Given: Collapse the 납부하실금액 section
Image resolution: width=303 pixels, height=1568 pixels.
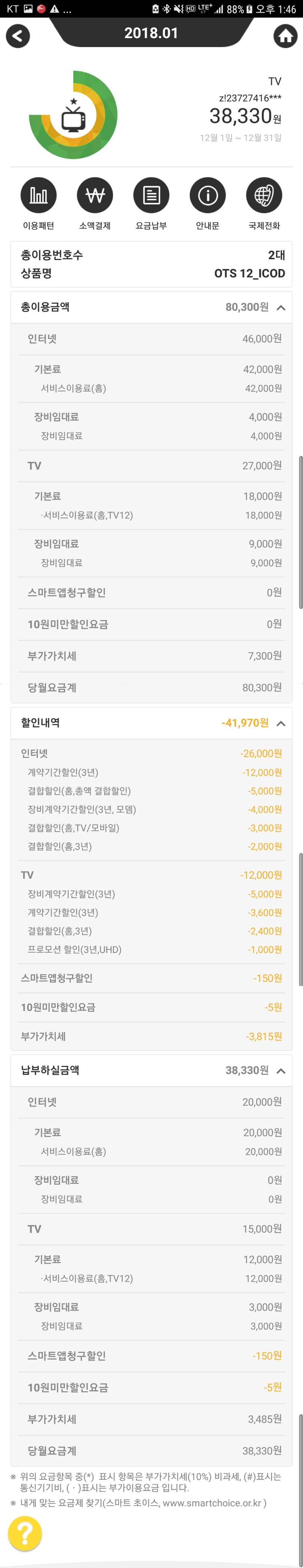Looking at the screenshot, I should point(281,1071).
